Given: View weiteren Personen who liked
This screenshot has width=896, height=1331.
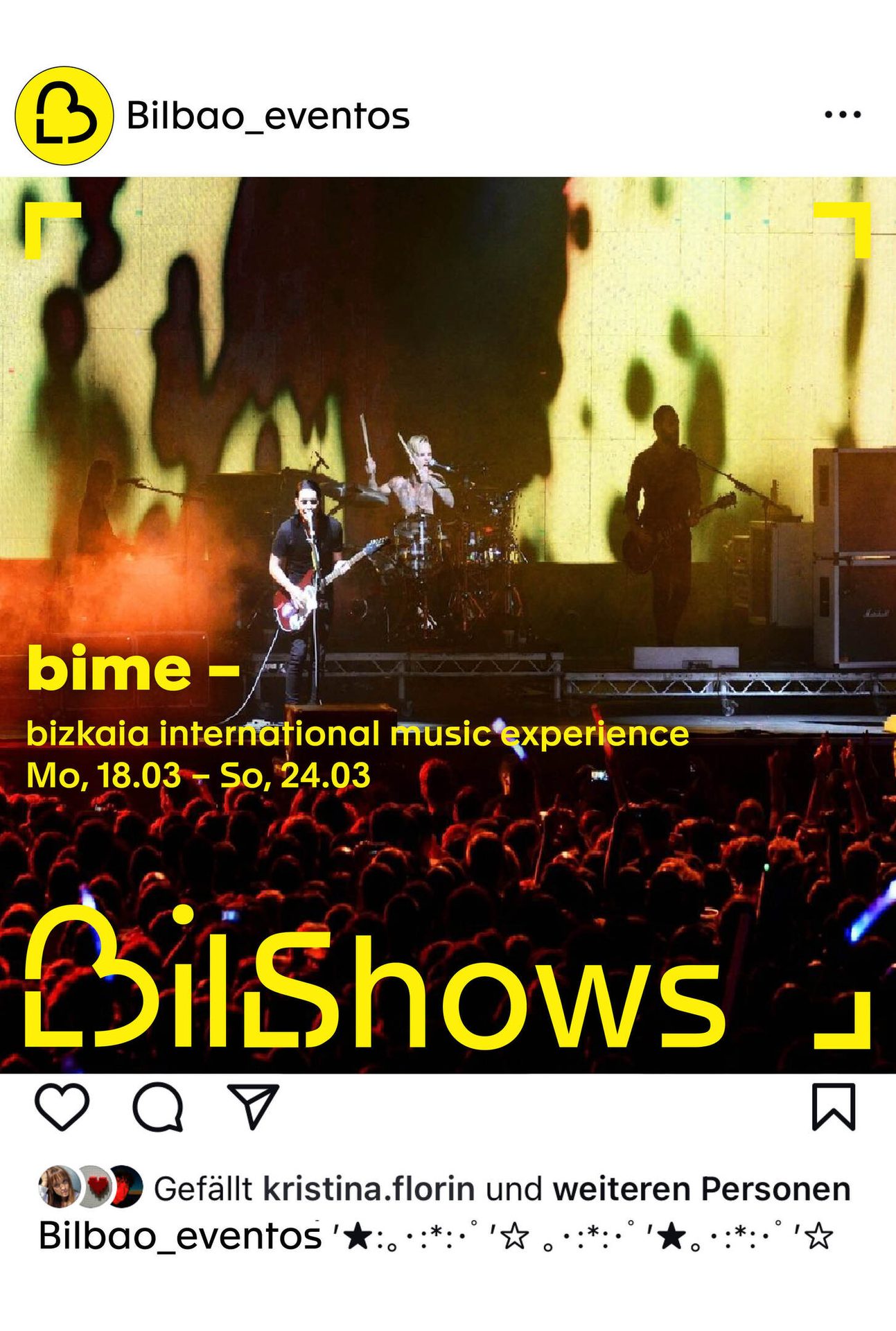Looking at the screenshot, I should pos(701,1188).
